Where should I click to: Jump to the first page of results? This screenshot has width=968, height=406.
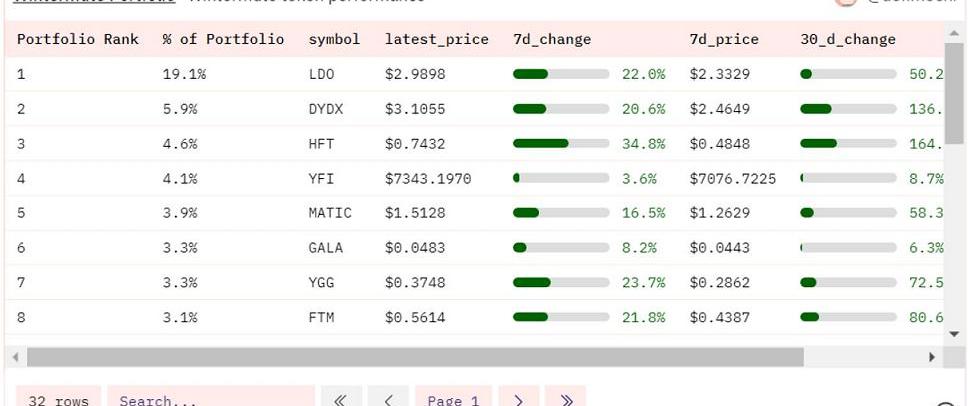click(340, 400)
